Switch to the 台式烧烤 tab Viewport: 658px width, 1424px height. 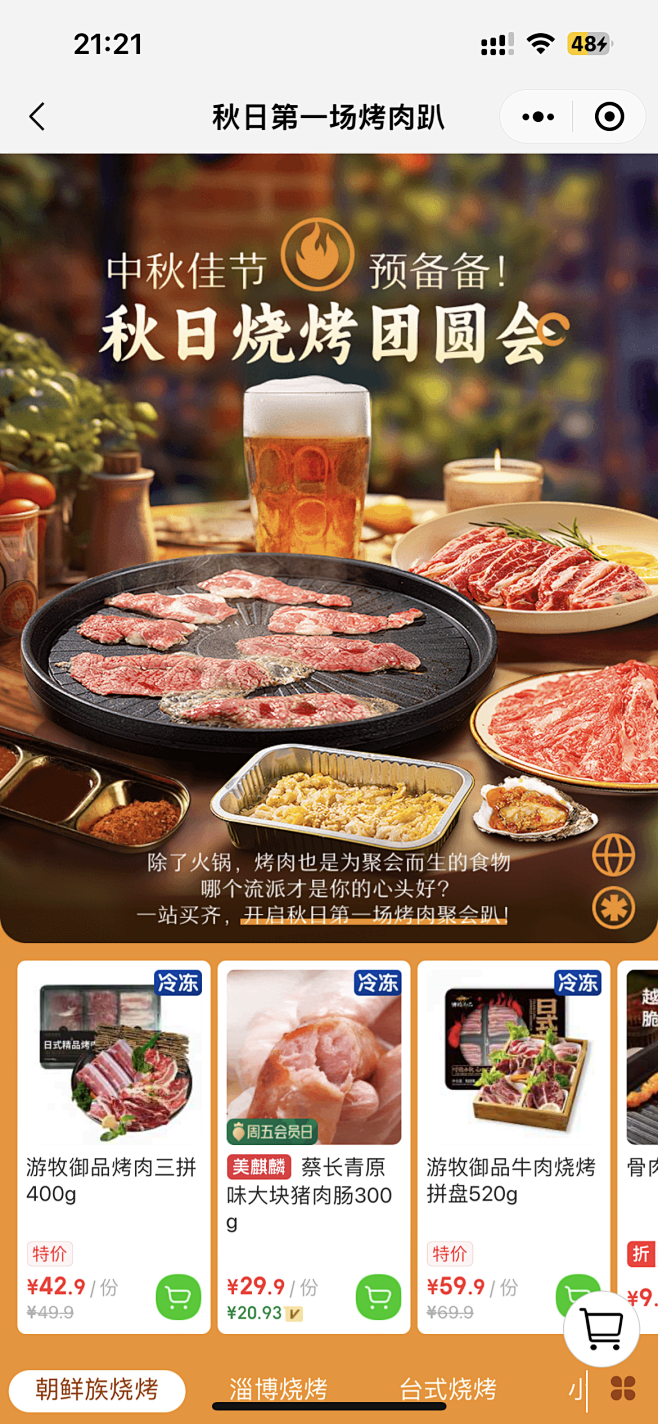(x=448, y=1389)
